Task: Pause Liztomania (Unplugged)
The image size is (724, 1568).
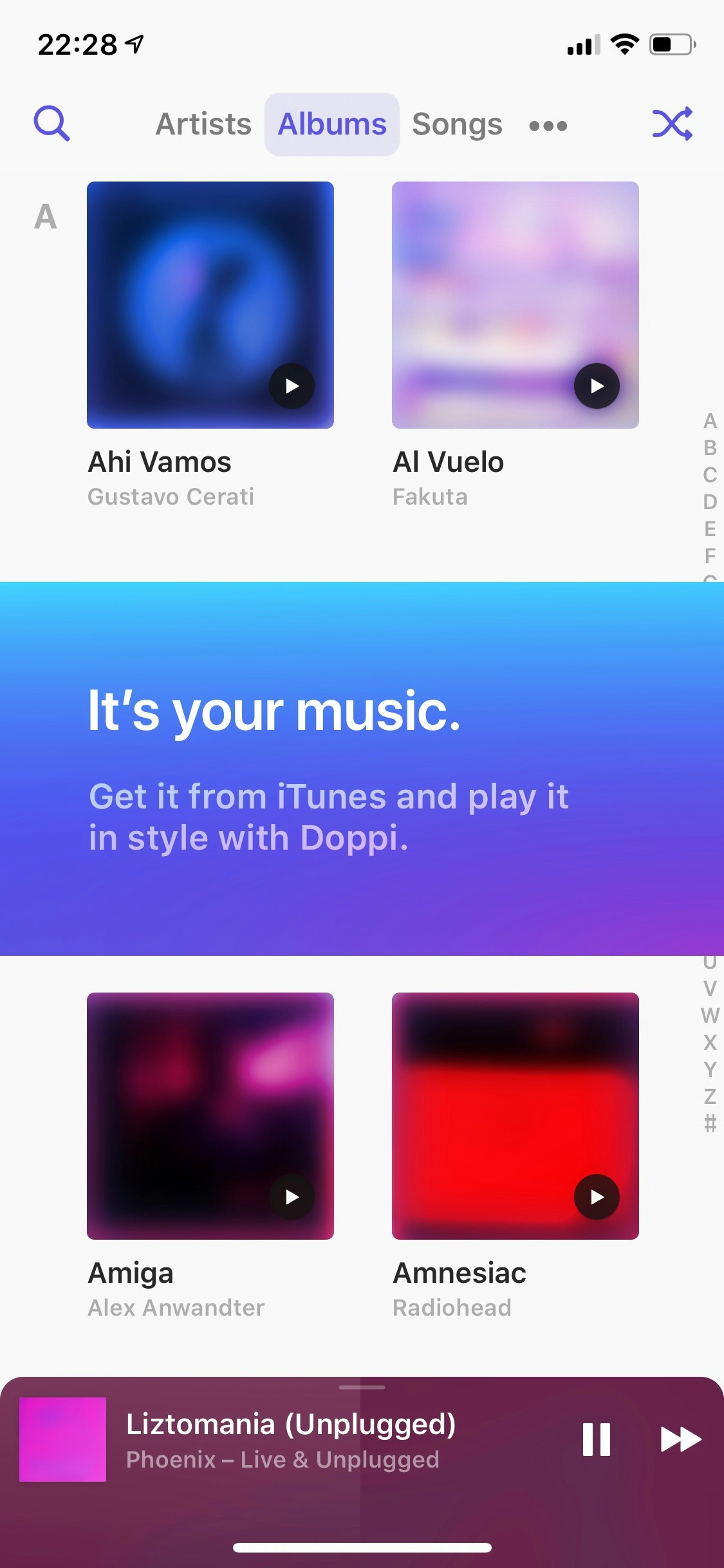Action: (x=596, y=1439)
